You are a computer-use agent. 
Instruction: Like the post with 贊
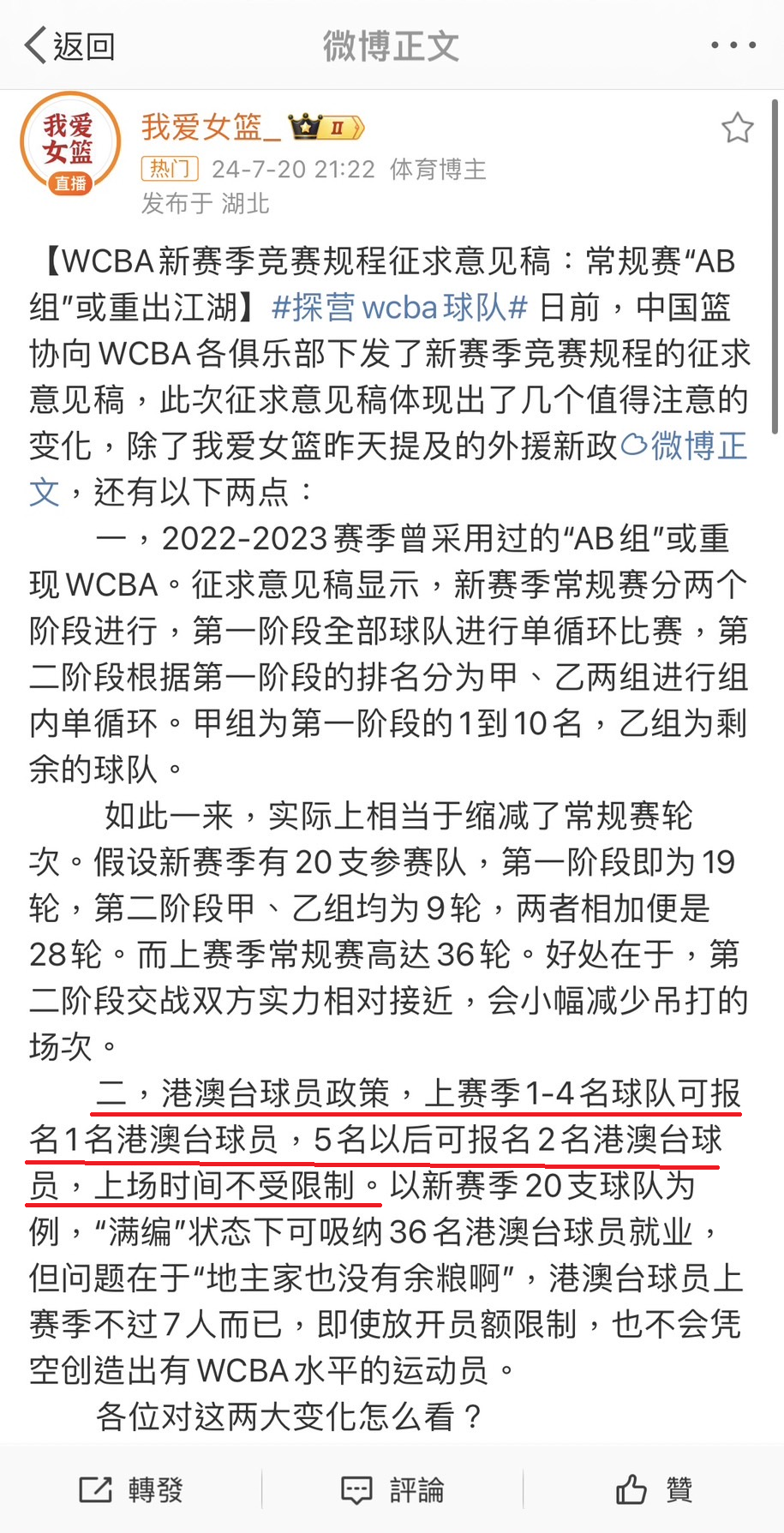pos(654,1489)
